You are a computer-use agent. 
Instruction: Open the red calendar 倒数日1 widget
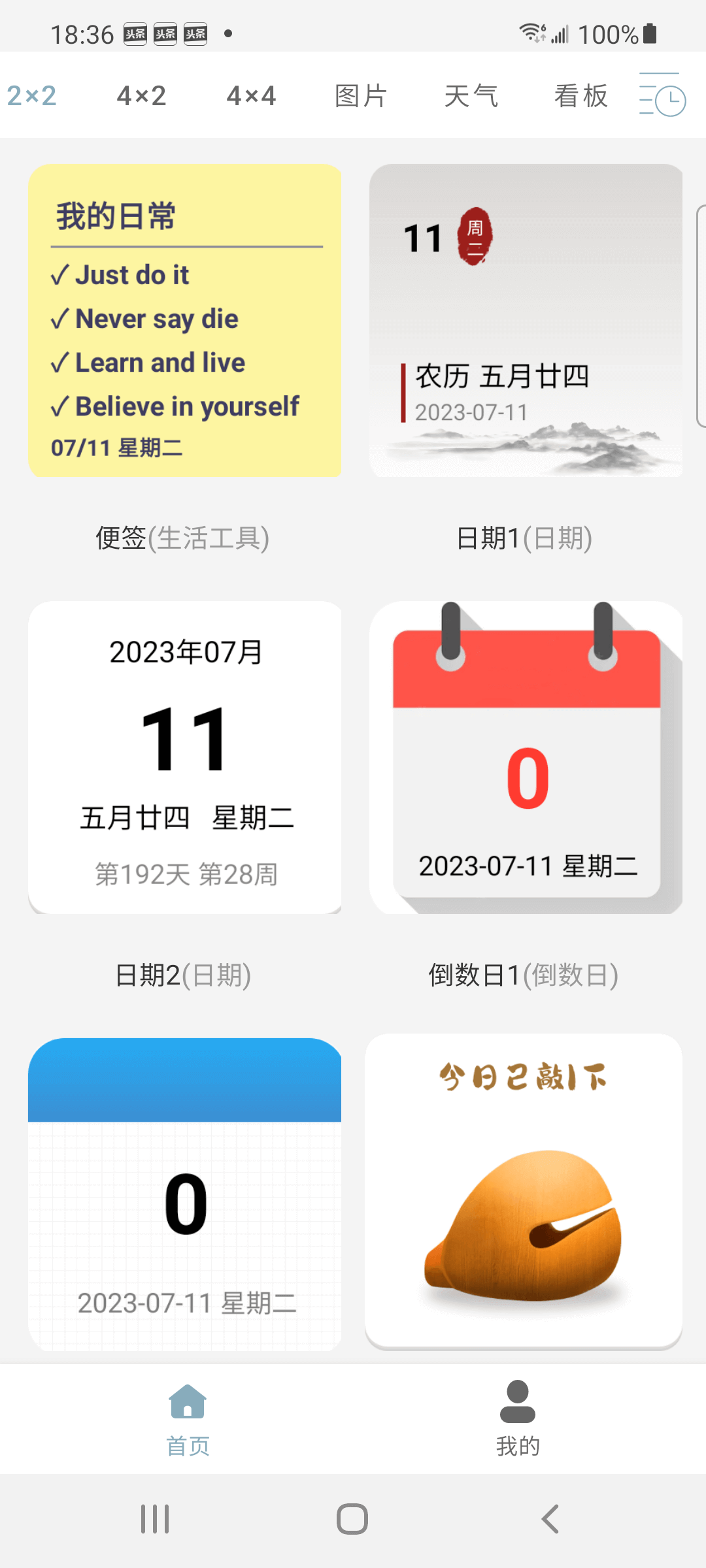526,757
